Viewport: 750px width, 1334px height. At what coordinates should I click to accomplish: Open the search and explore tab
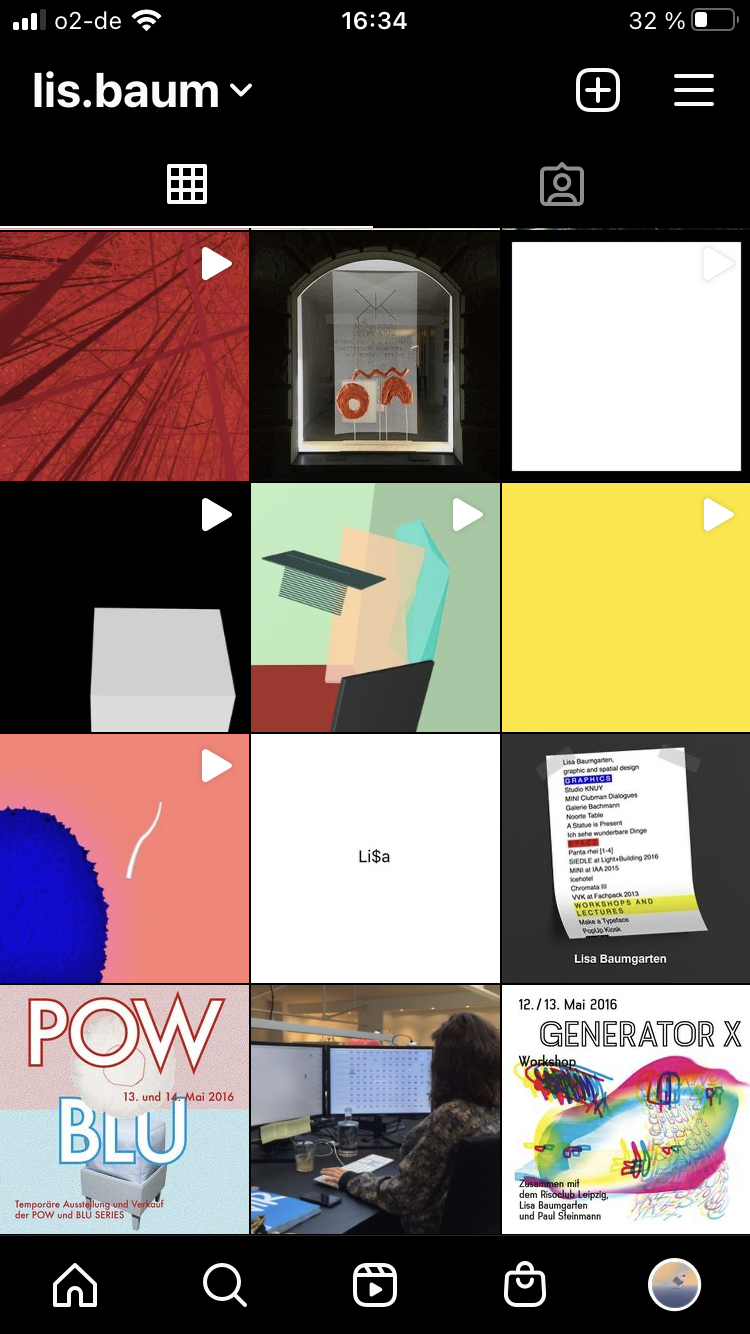[x=225, y=1285]
